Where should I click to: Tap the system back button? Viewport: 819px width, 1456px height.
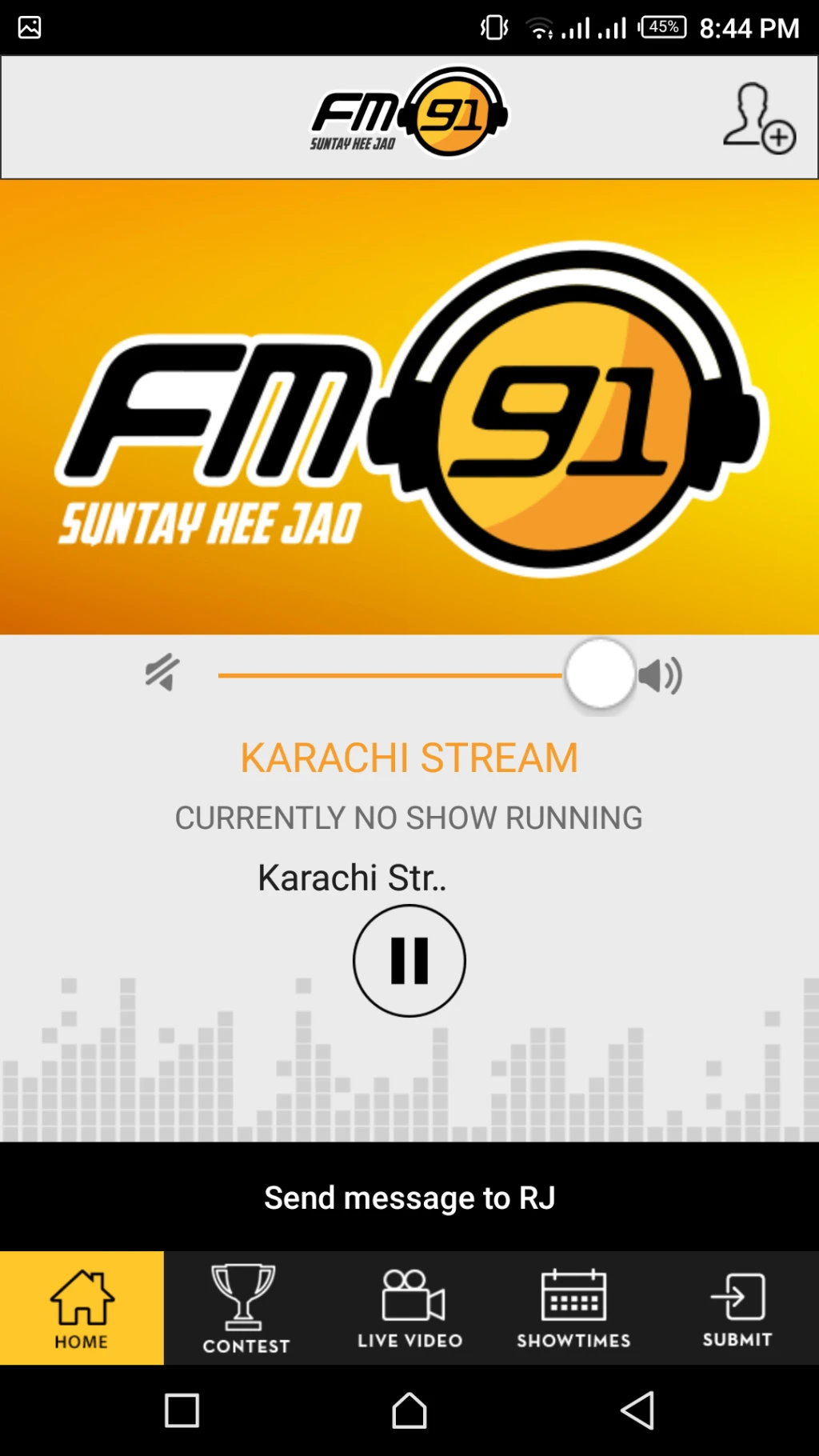click(637, 1410)
